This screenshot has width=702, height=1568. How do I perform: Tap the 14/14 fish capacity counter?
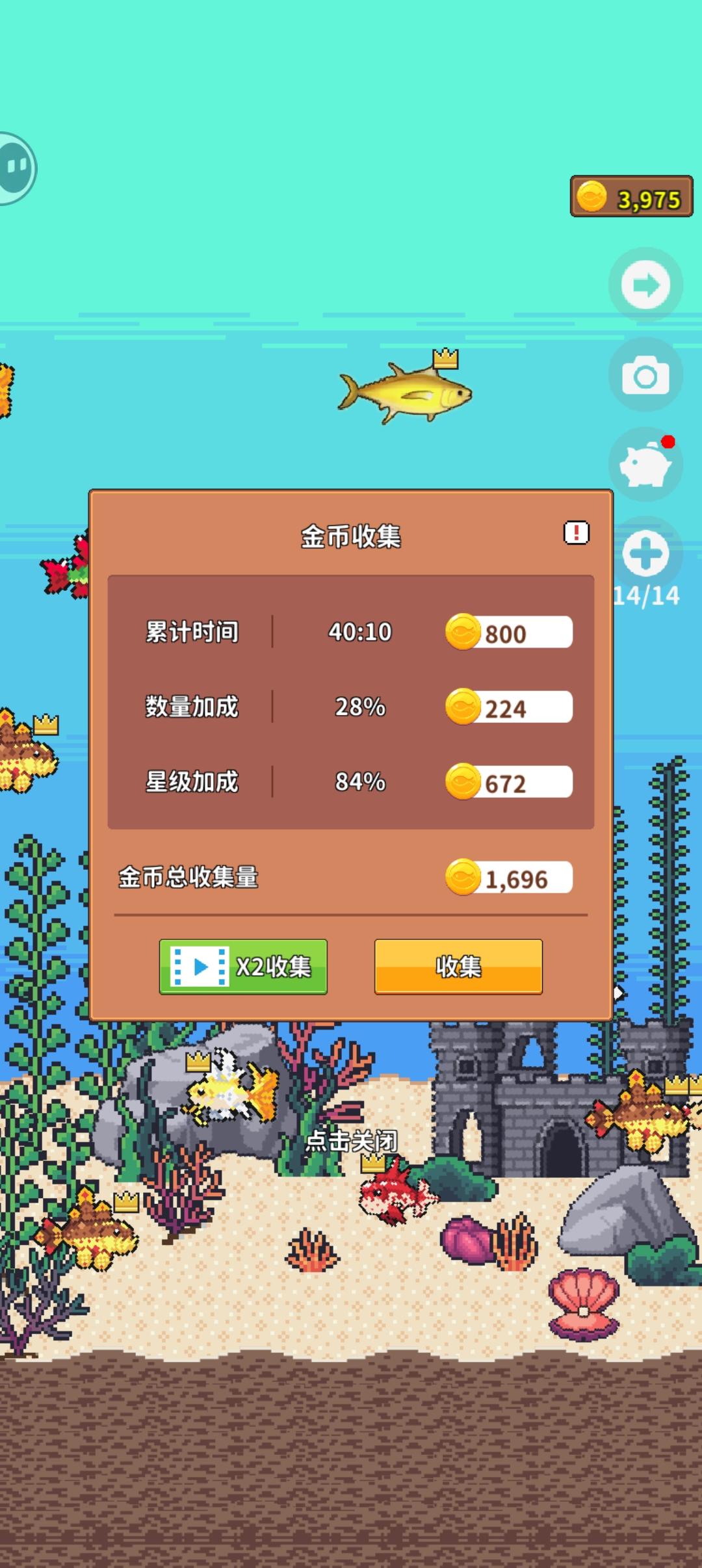[645, 595]
